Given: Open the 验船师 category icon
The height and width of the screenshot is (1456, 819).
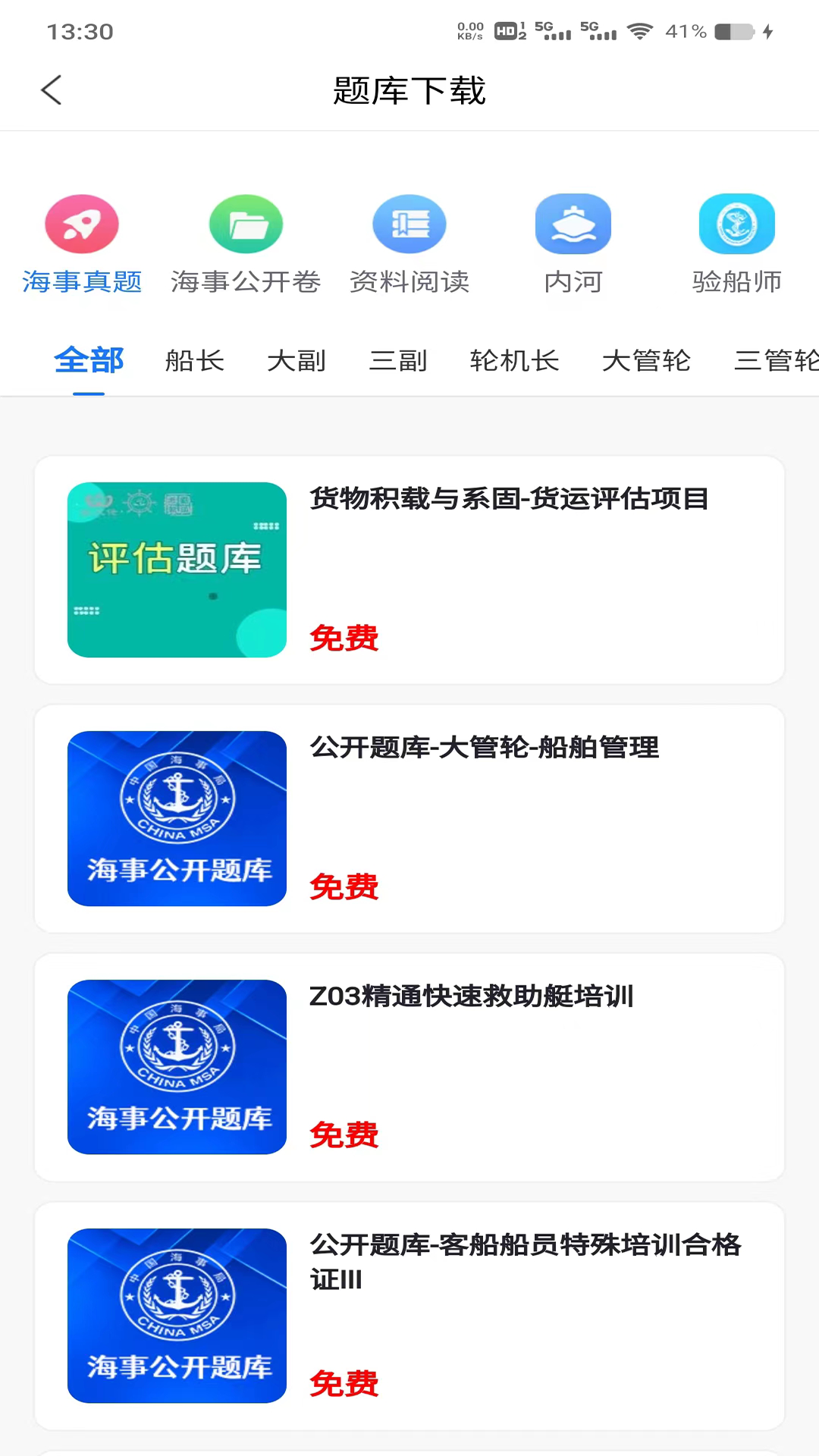Looking at the screenshot, I should (736, 224).
